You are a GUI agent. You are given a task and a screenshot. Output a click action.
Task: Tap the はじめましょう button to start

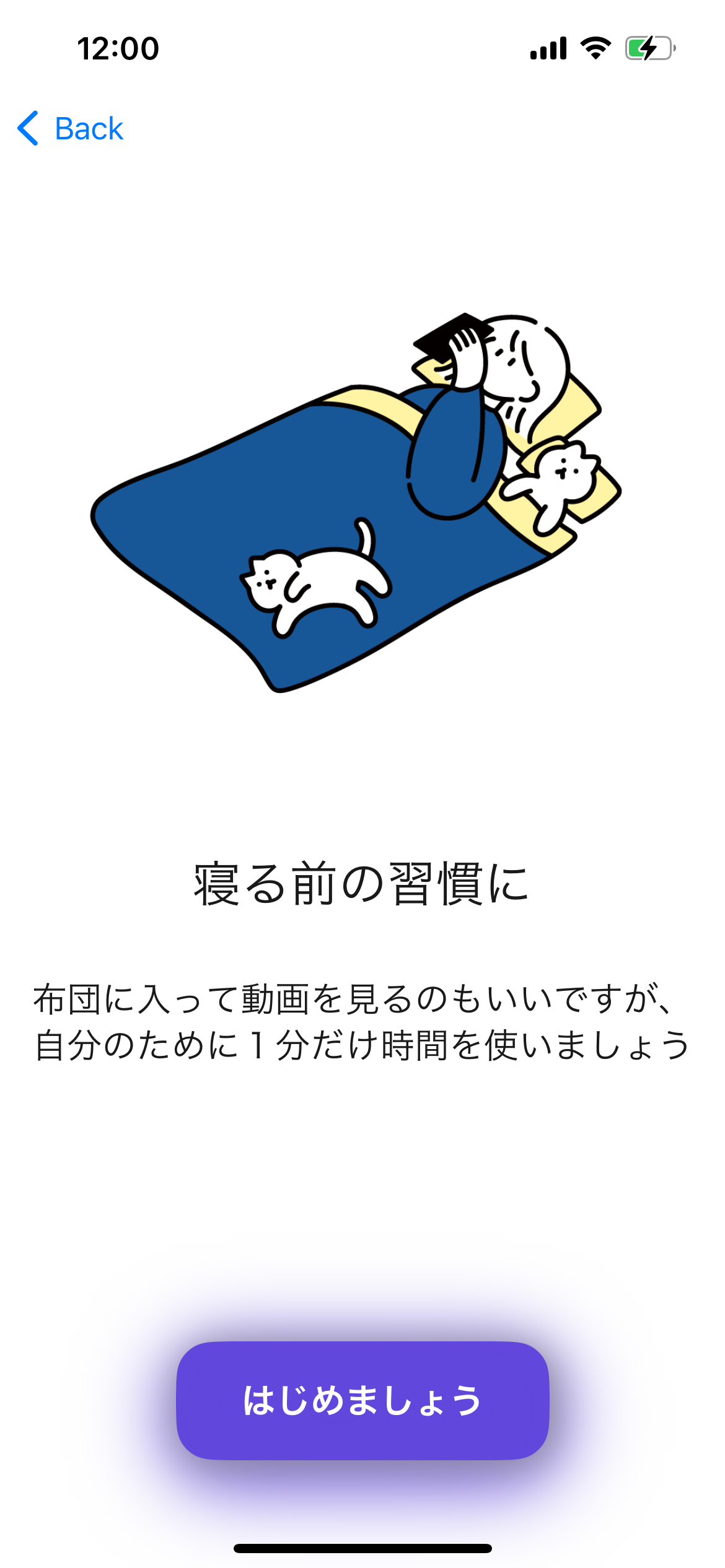[x=362, y=1401]
